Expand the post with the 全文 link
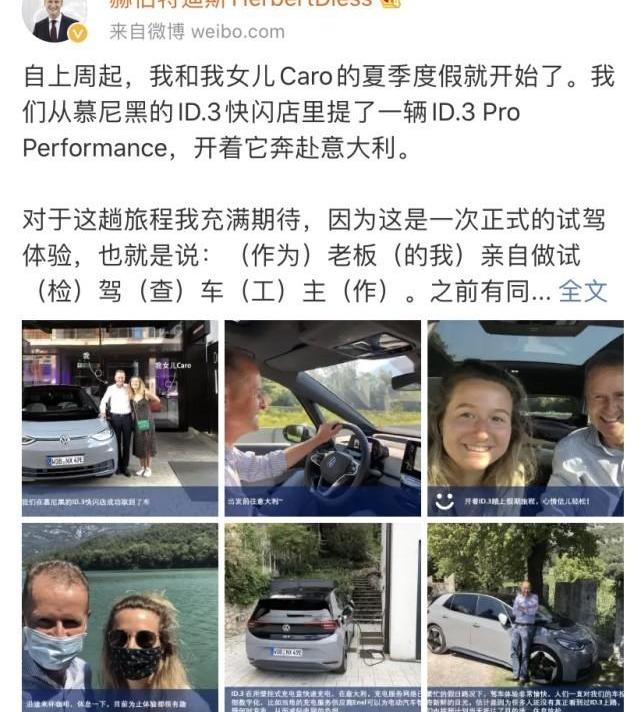The width and height of the screenshot is (641, 712). (x=582, y=291)
